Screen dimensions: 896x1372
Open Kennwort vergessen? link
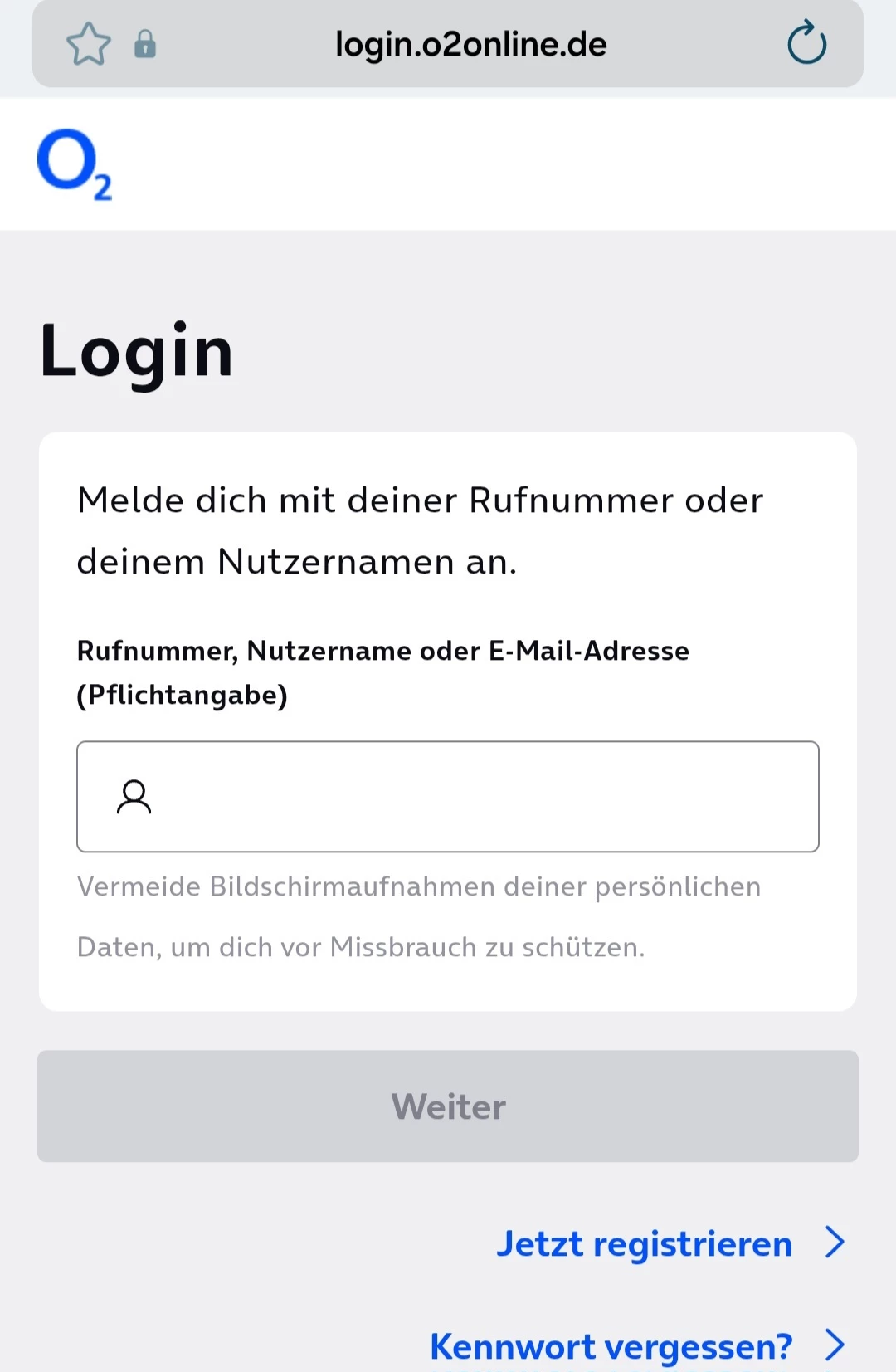coord(611,1345)
